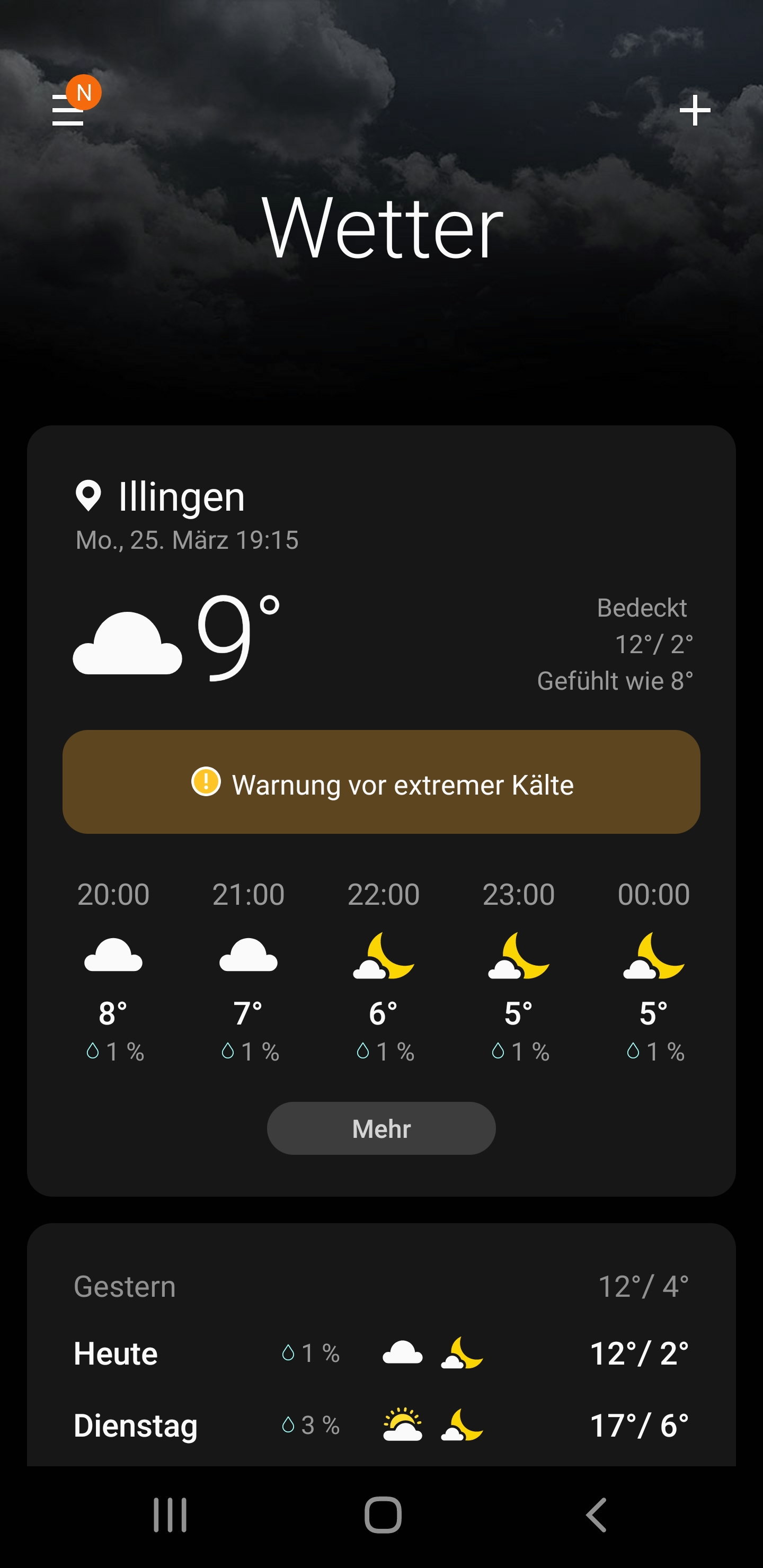Go back using the navigation bar
This screenshot has height=1568, width=763.
tap(596, 1515)
